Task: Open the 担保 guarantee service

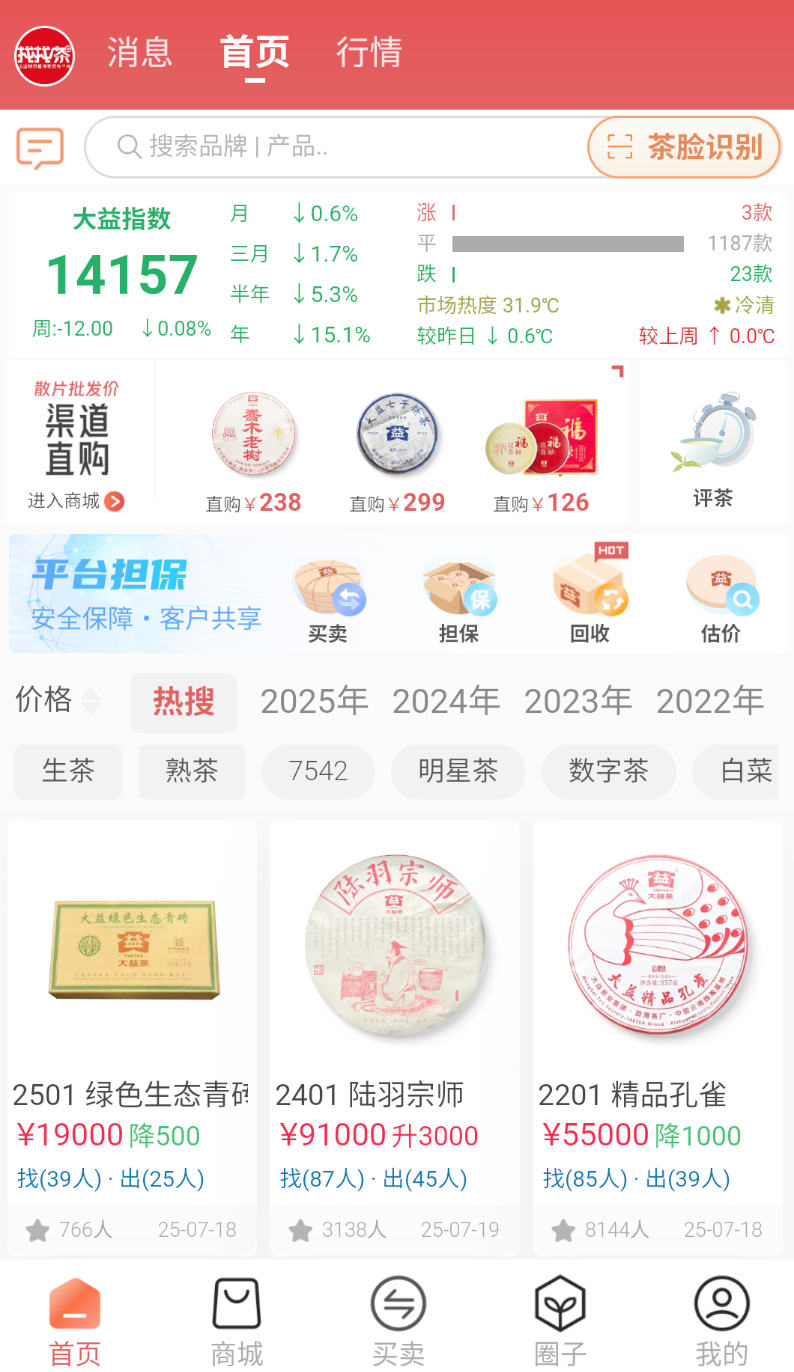Action: tap(459, 598)
